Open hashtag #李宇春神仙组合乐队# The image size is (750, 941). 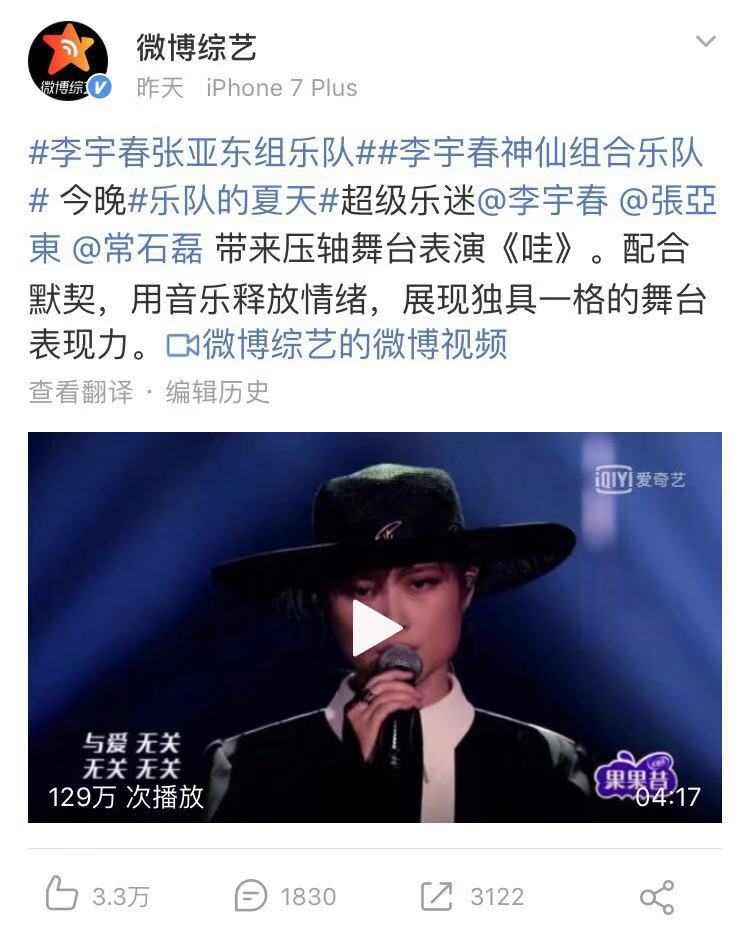538,155
